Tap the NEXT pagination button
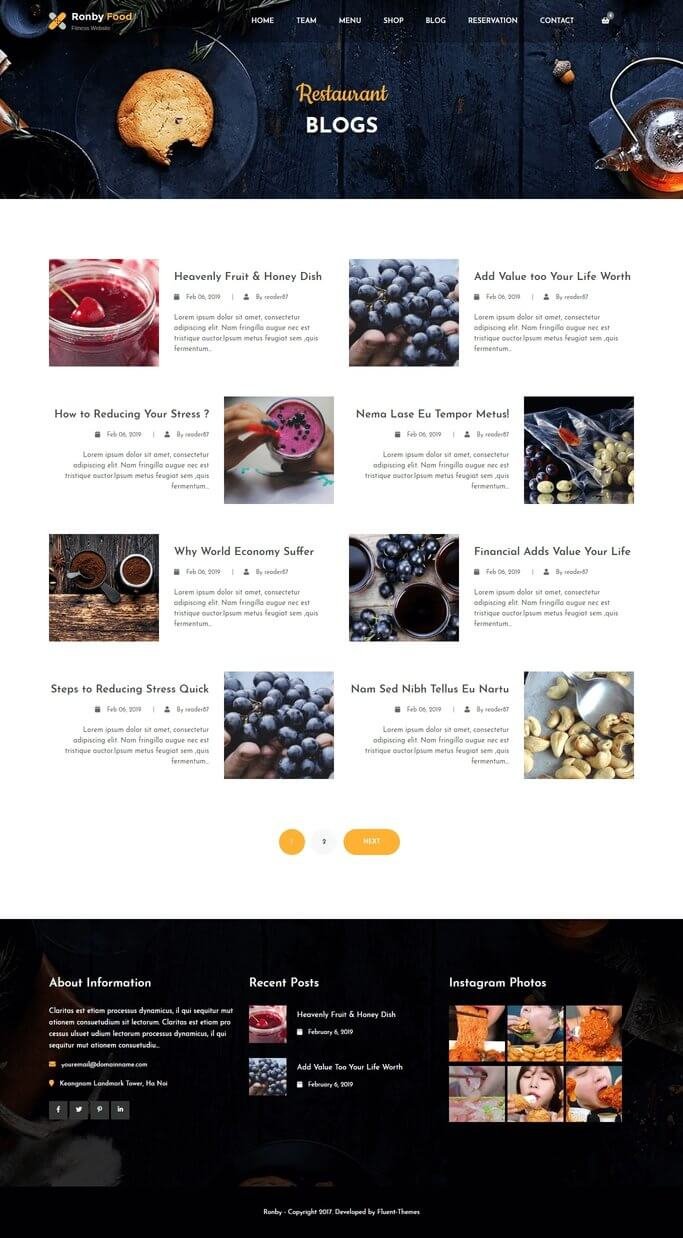Image resolution: width=683 pixels, height=1238 pixels. coord(371,842)
